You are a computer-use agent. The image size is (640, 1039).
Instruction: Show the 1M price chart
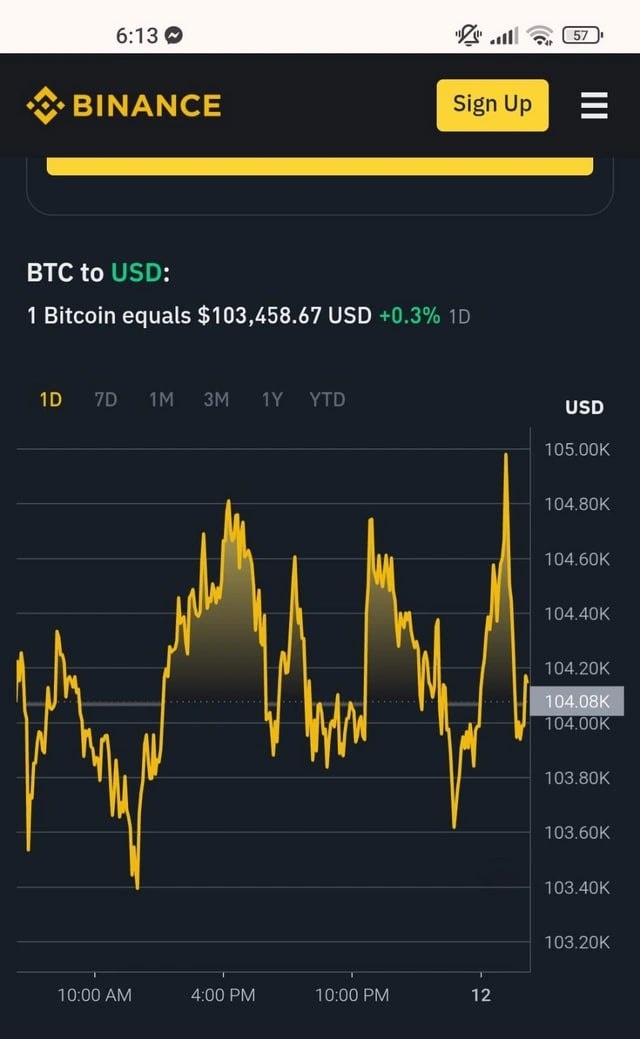tap(161, 399)
